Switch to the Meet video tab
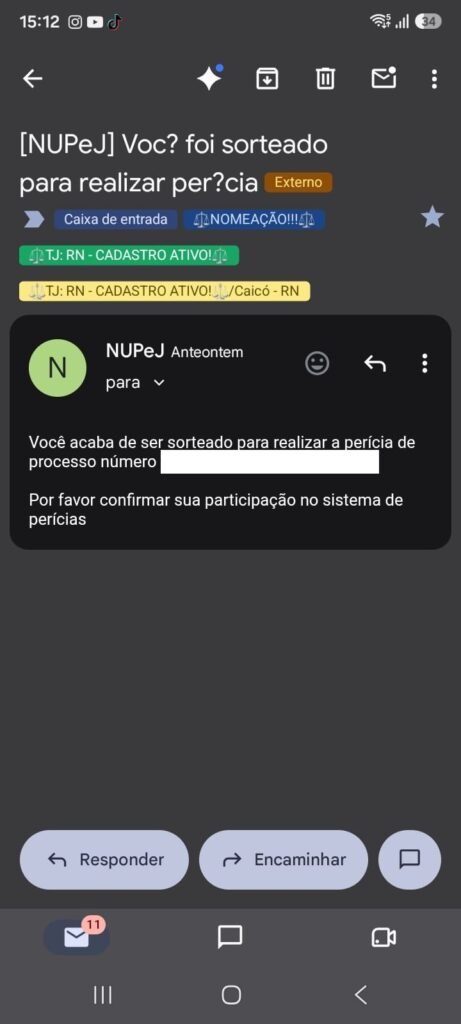The image size is (461, 1024). [x=383, y=938]
